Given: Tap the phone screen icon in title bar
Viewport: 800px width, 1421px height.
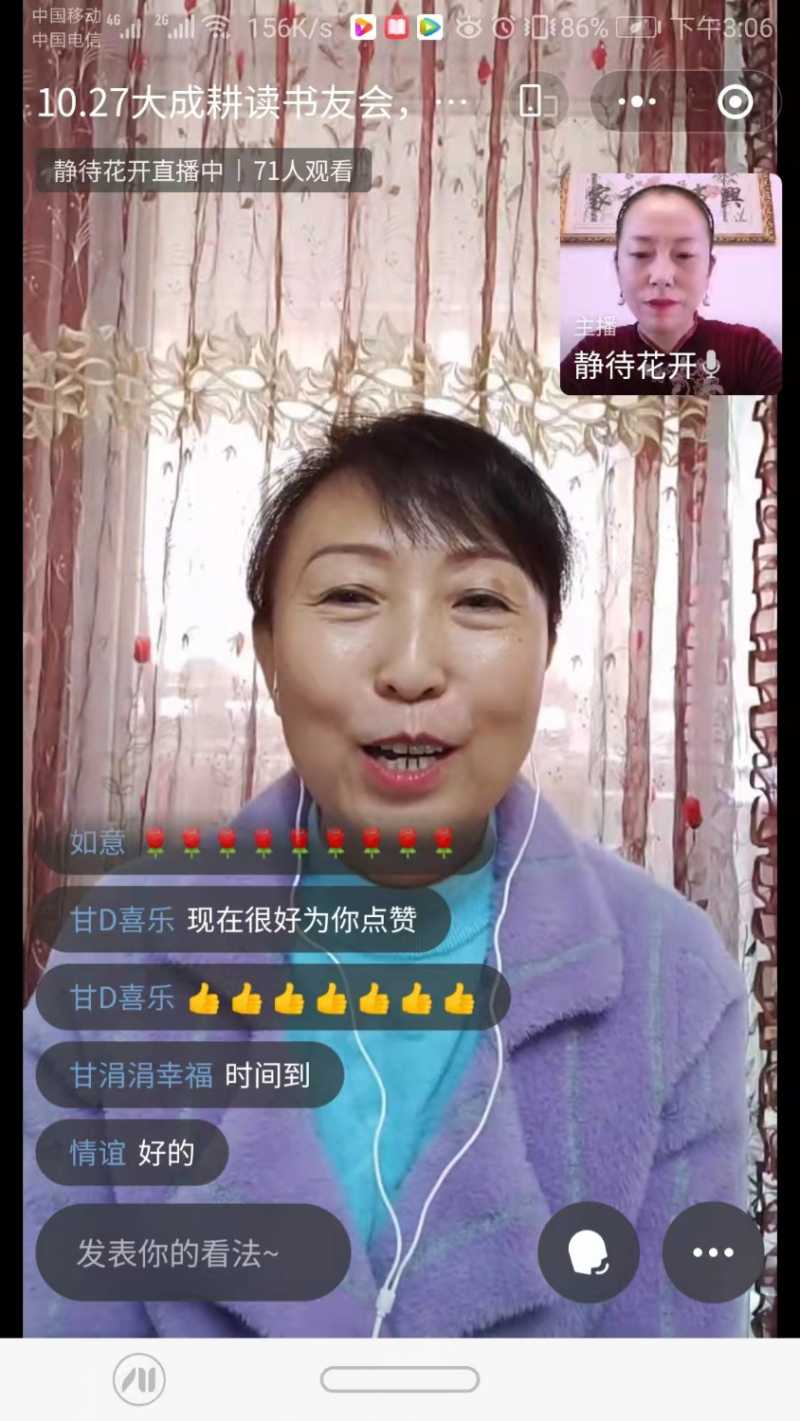Looking at the screenshot, I should tap(531, 101).
